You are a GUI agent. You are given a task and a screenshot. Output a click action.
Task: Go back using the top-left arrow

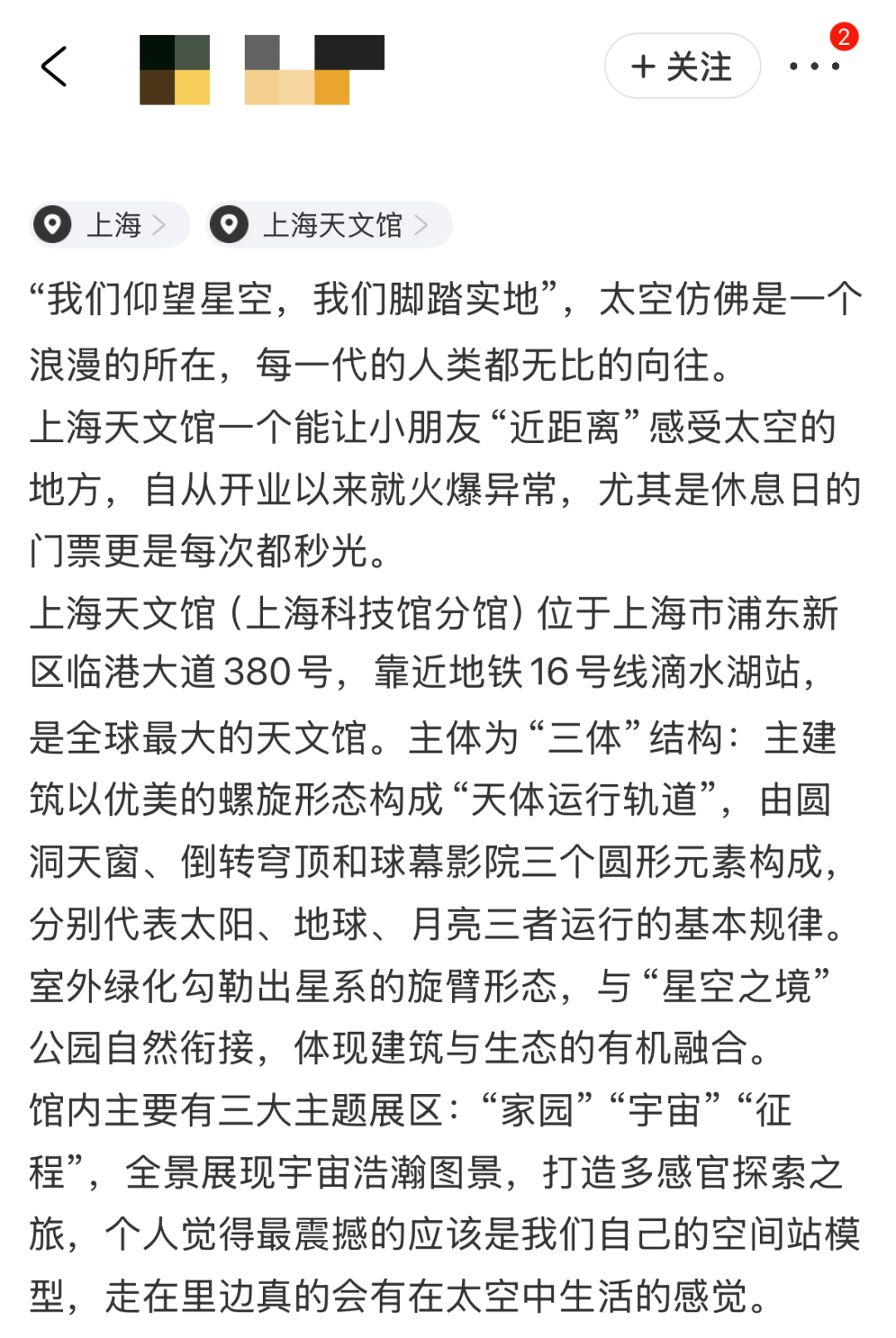coord(54,66)
